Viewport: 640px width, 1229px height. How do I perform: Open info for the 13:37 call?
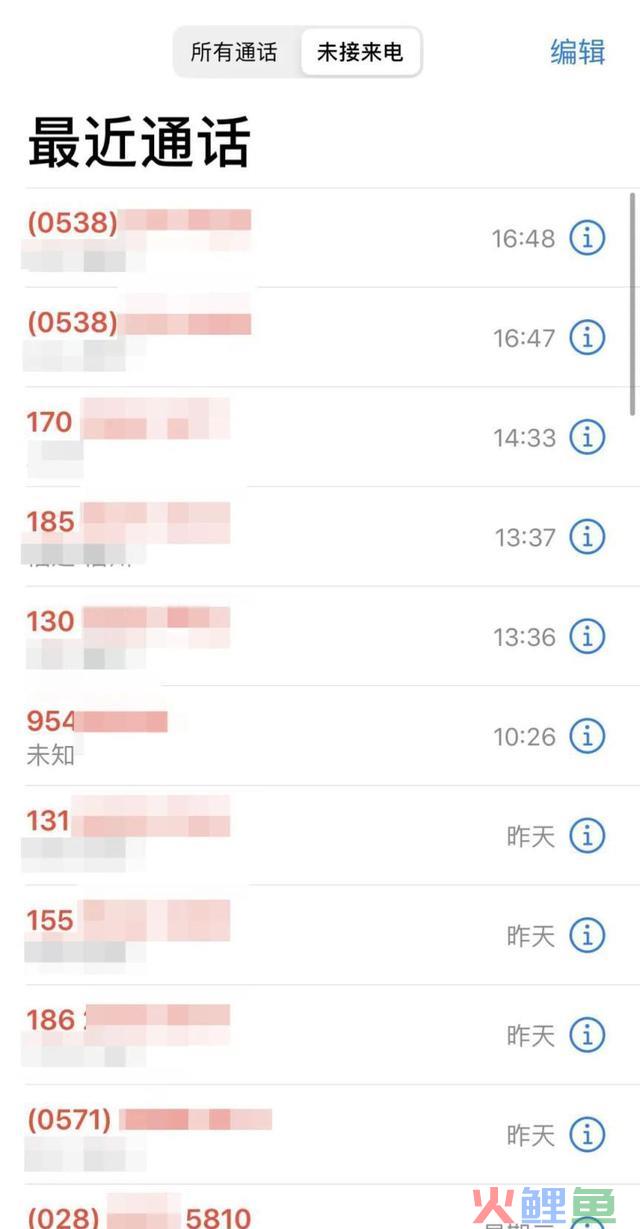pos(587,537)
